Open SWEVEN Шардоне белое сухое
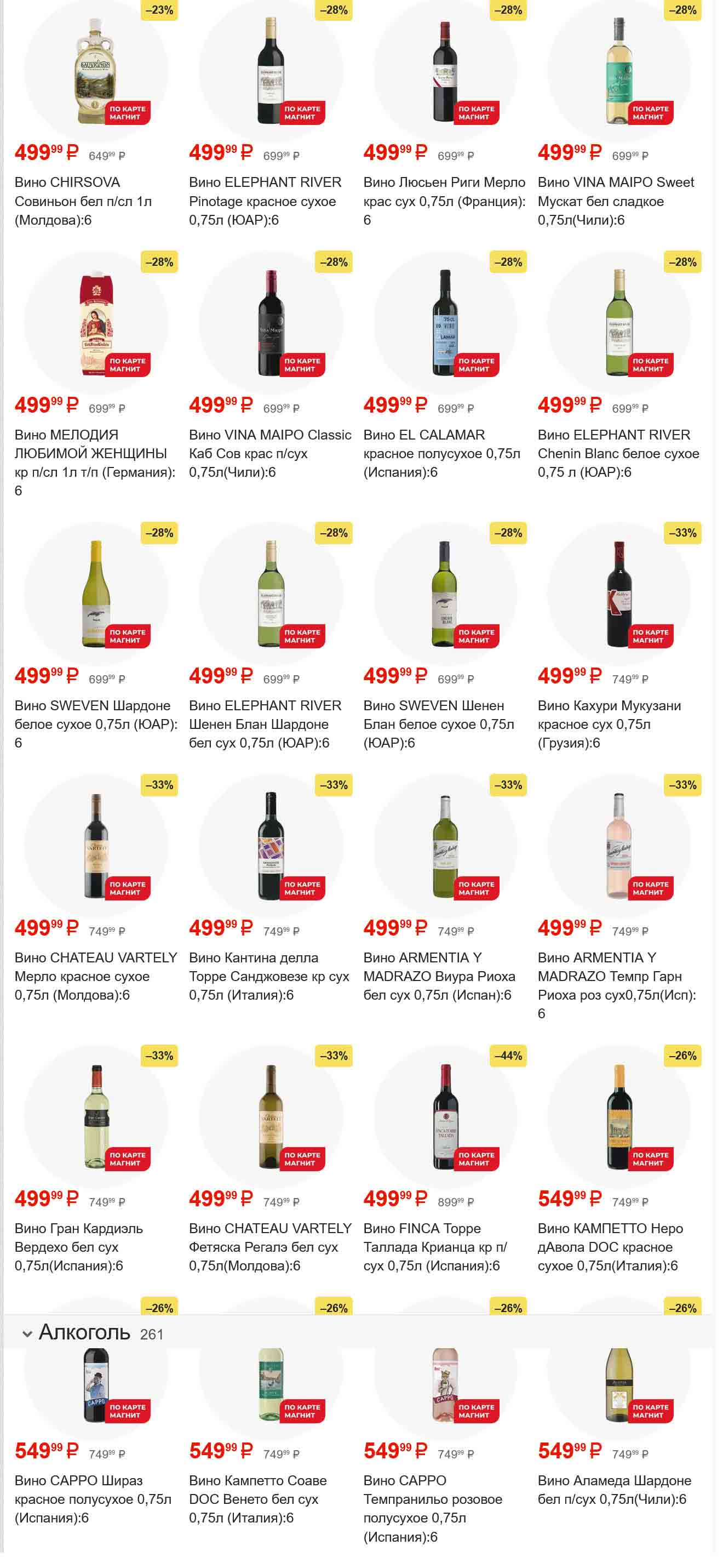Image resolution: width=723 pixels, height=1568 pixels. (95, 724)
